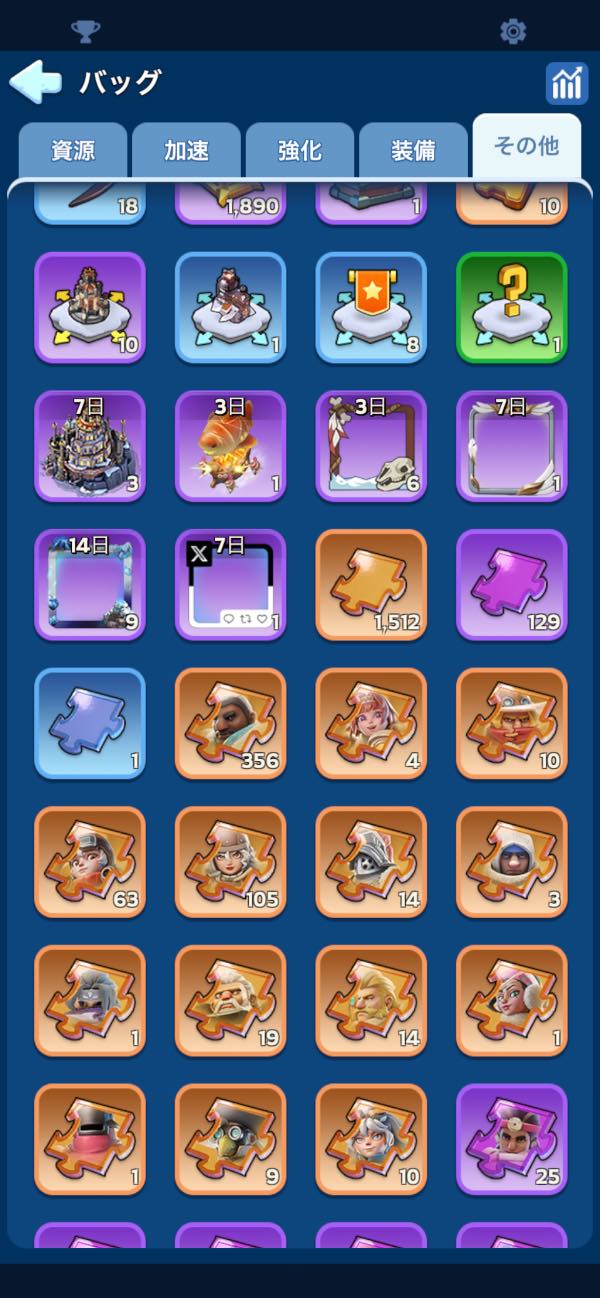
Task: Select the green question mark item
Action: [512, 308]
